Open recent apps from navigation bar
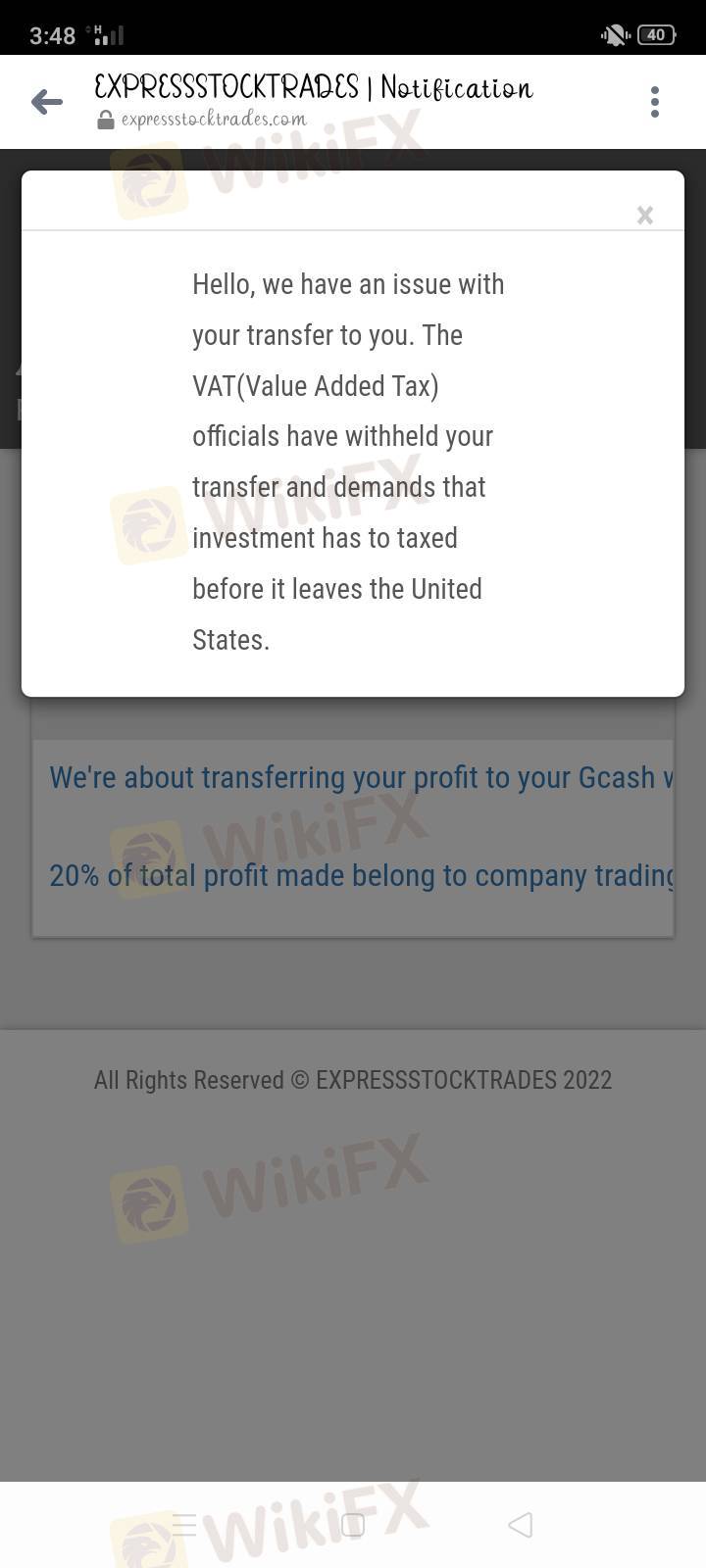The image size is (706, 1568). [185, 1525]
